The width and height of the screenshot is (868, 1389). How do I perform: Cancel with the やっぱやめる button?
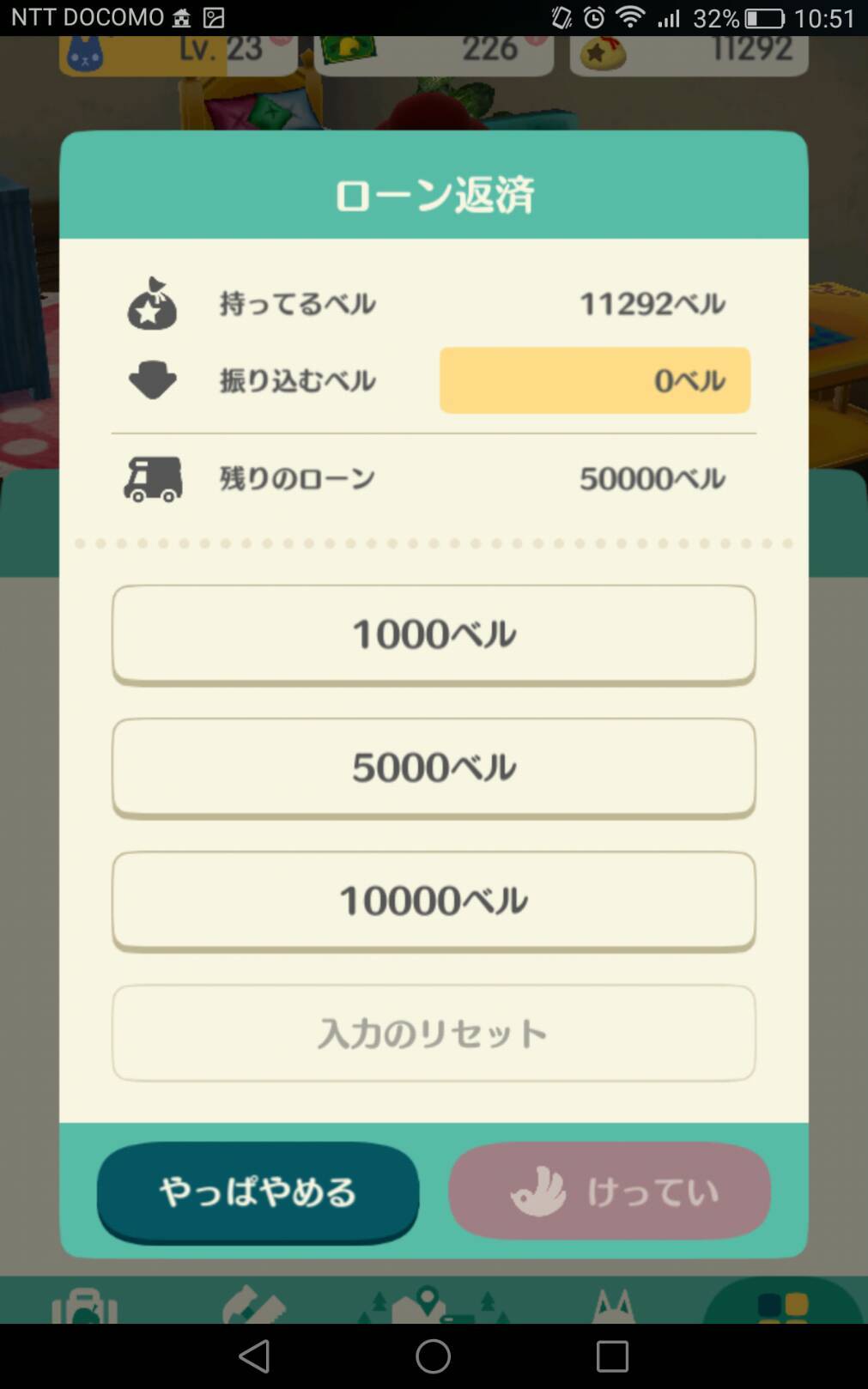pyautogui.click(x=258, y=1192)
